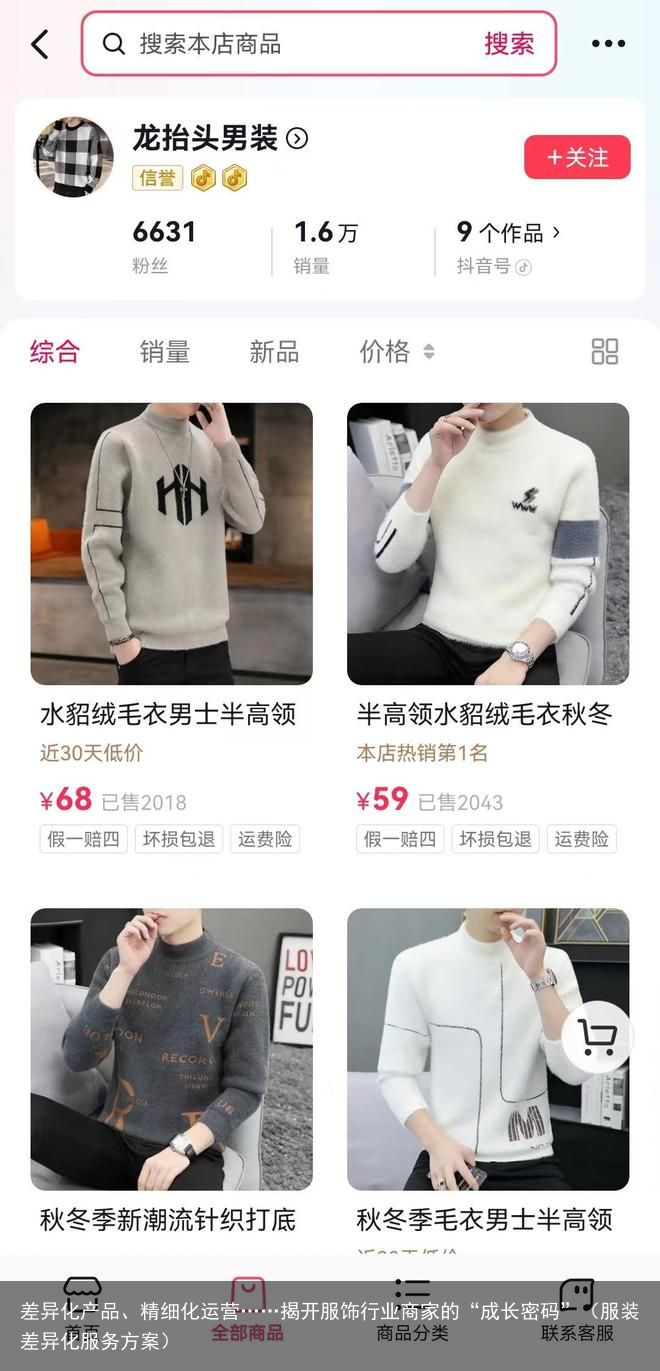The height and width of the screenshot is (1371, 660).
Task: Open 商品分类 bottom tab
Action: click(412, 1310)
